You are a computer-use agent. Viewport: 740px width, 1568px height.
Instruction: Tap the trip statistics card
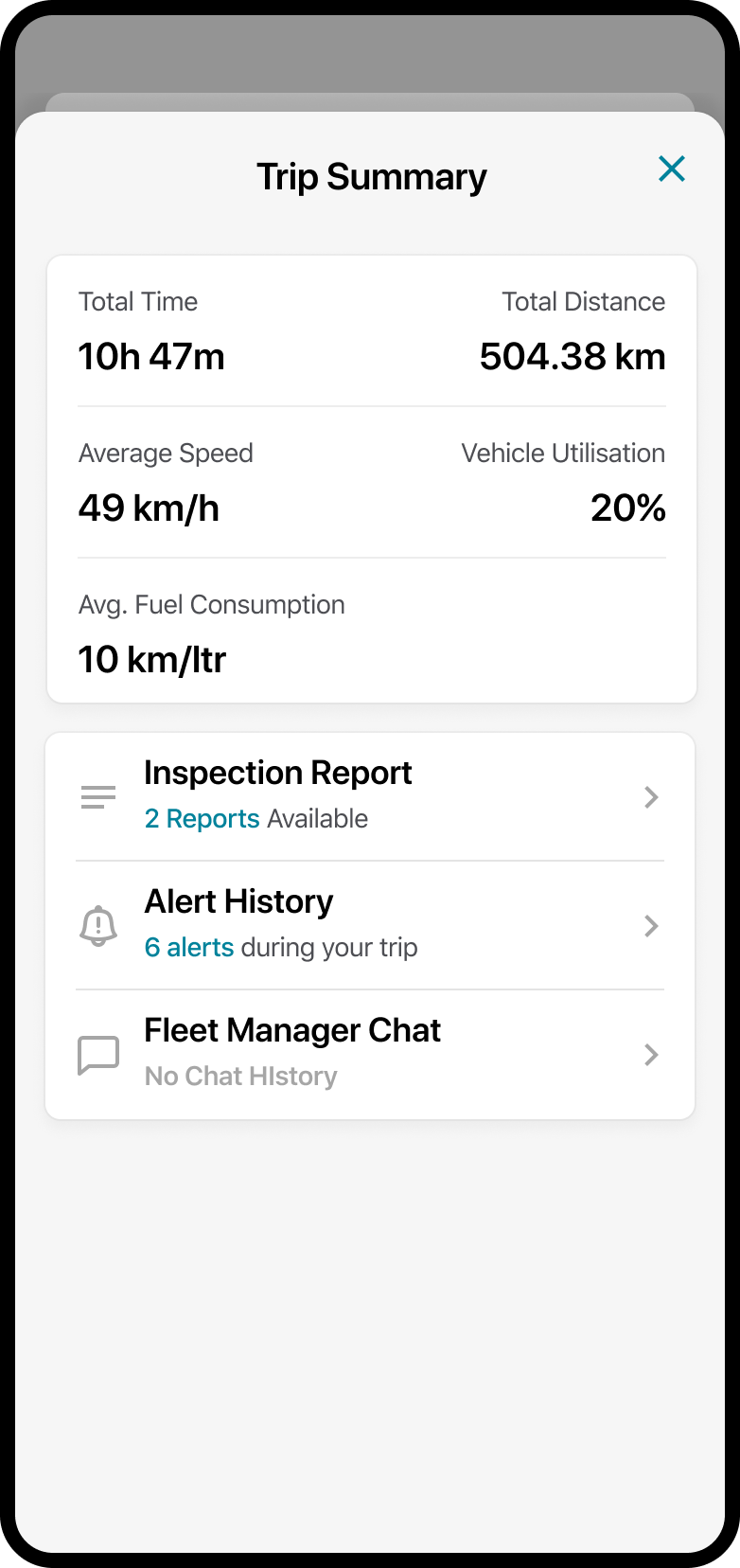pyautogui.click(x=370, y=476)
